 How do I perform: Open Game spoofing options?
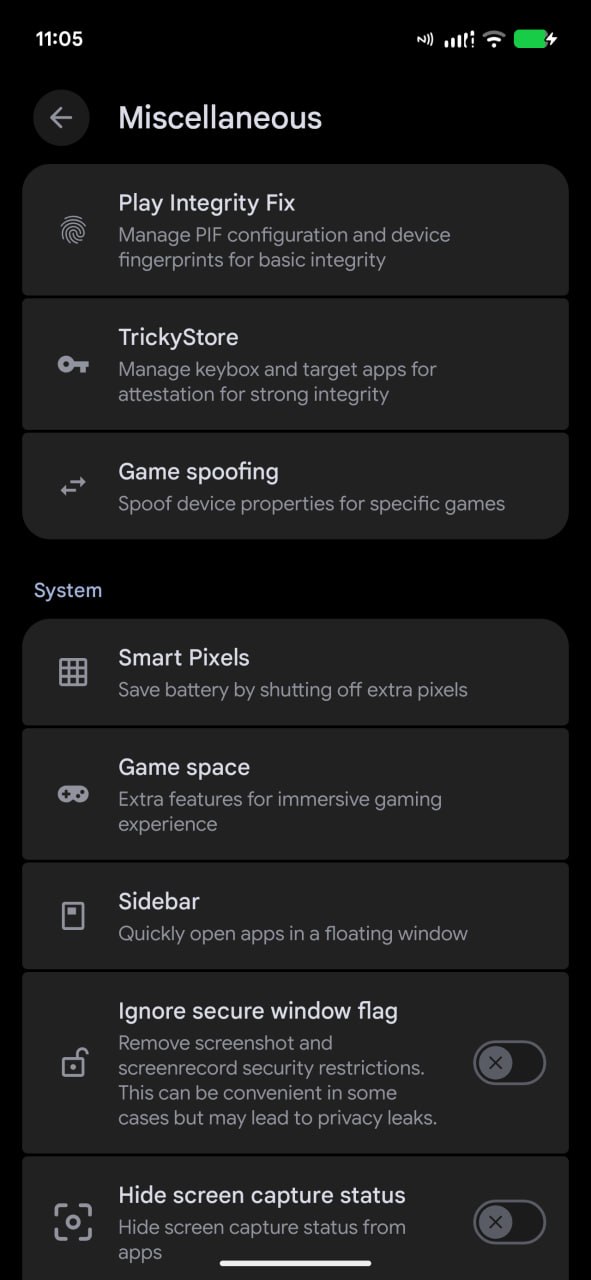pos(295,486)
